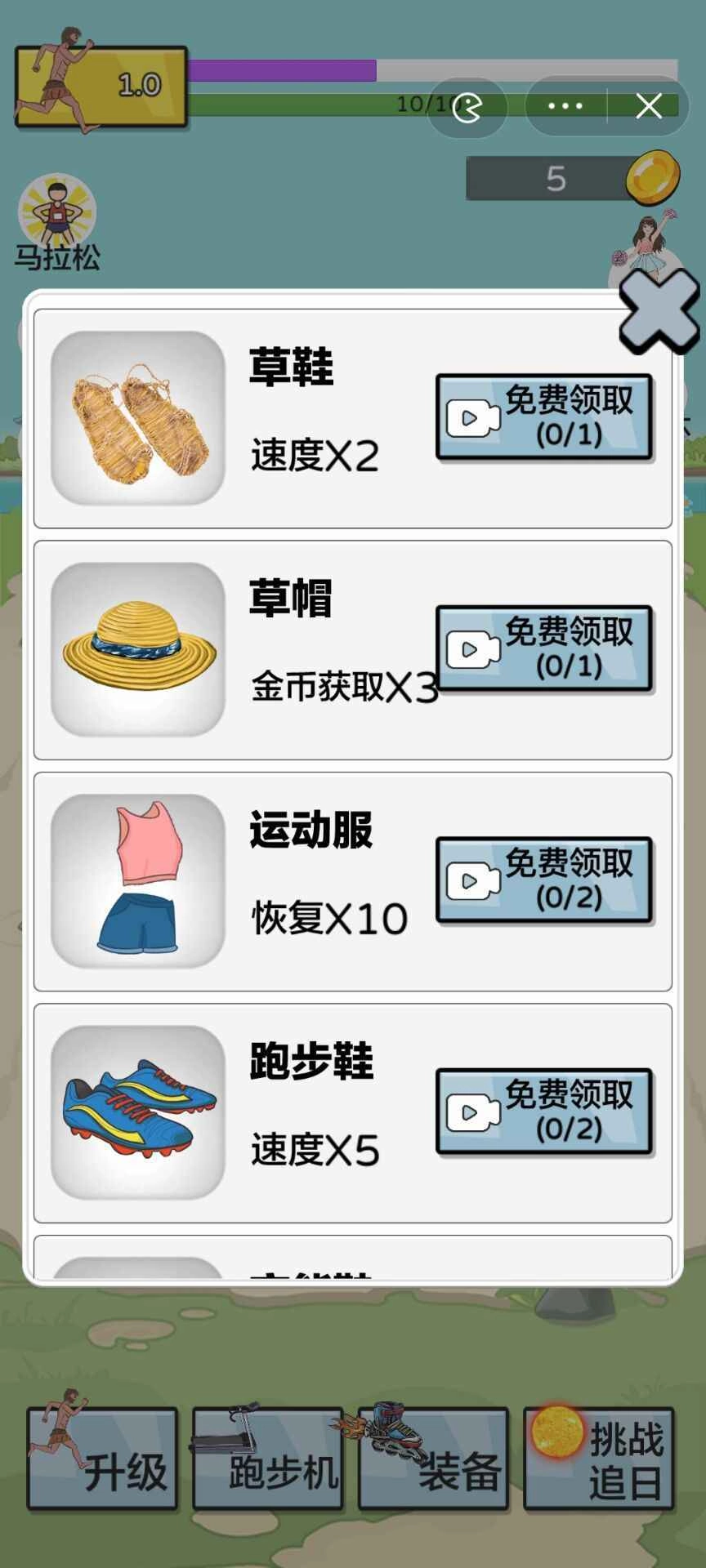Select the 草鞋 straw sandals item image

click(x=137, y=418)
